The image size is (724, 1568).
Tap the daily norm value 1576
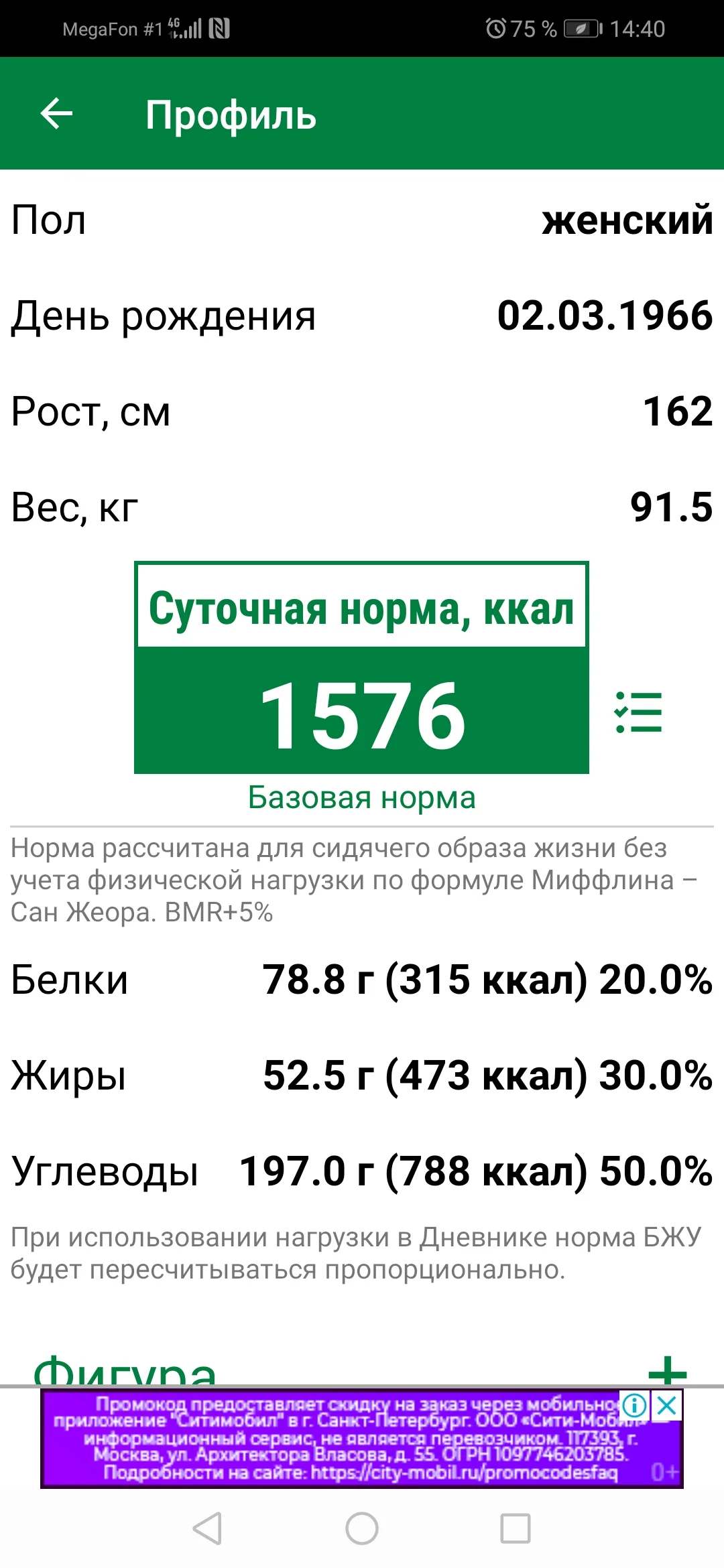point(362,716)
